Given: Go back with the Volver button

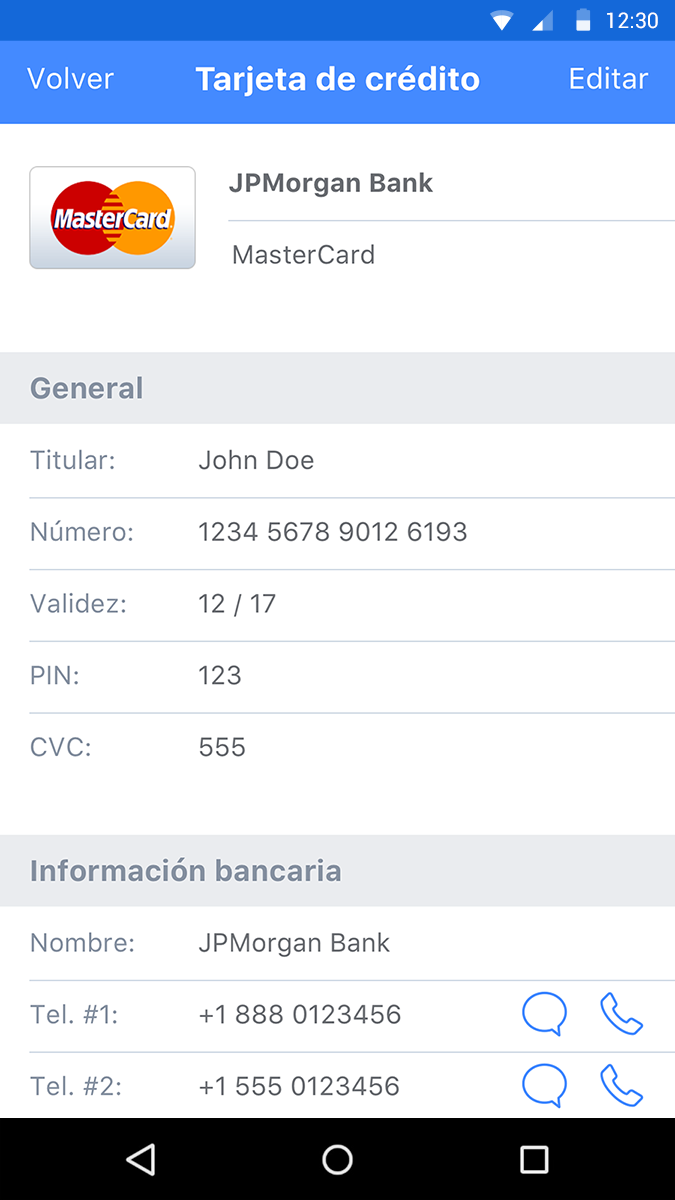Looking at the screenshot, I should pos(70,79).
